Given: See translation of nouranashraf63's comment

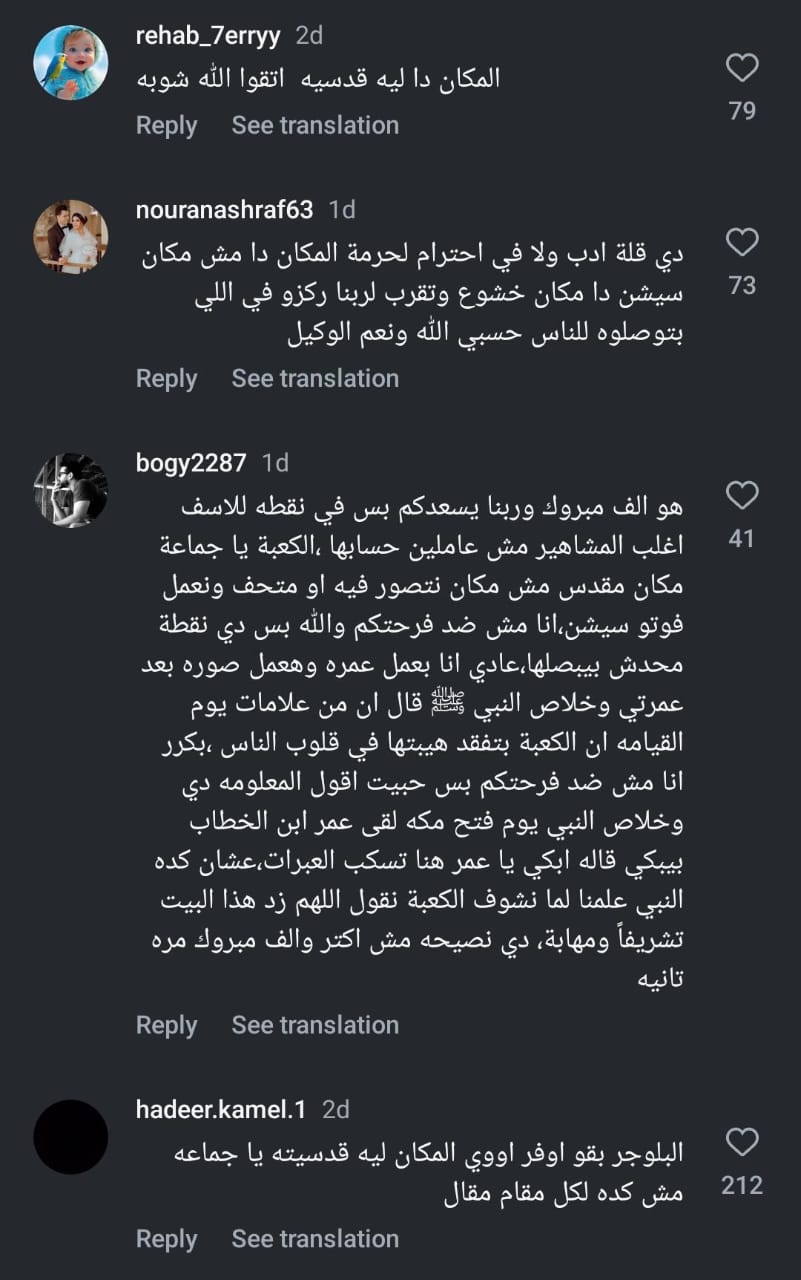Looking at the screenshot, I should coord(315,378).
